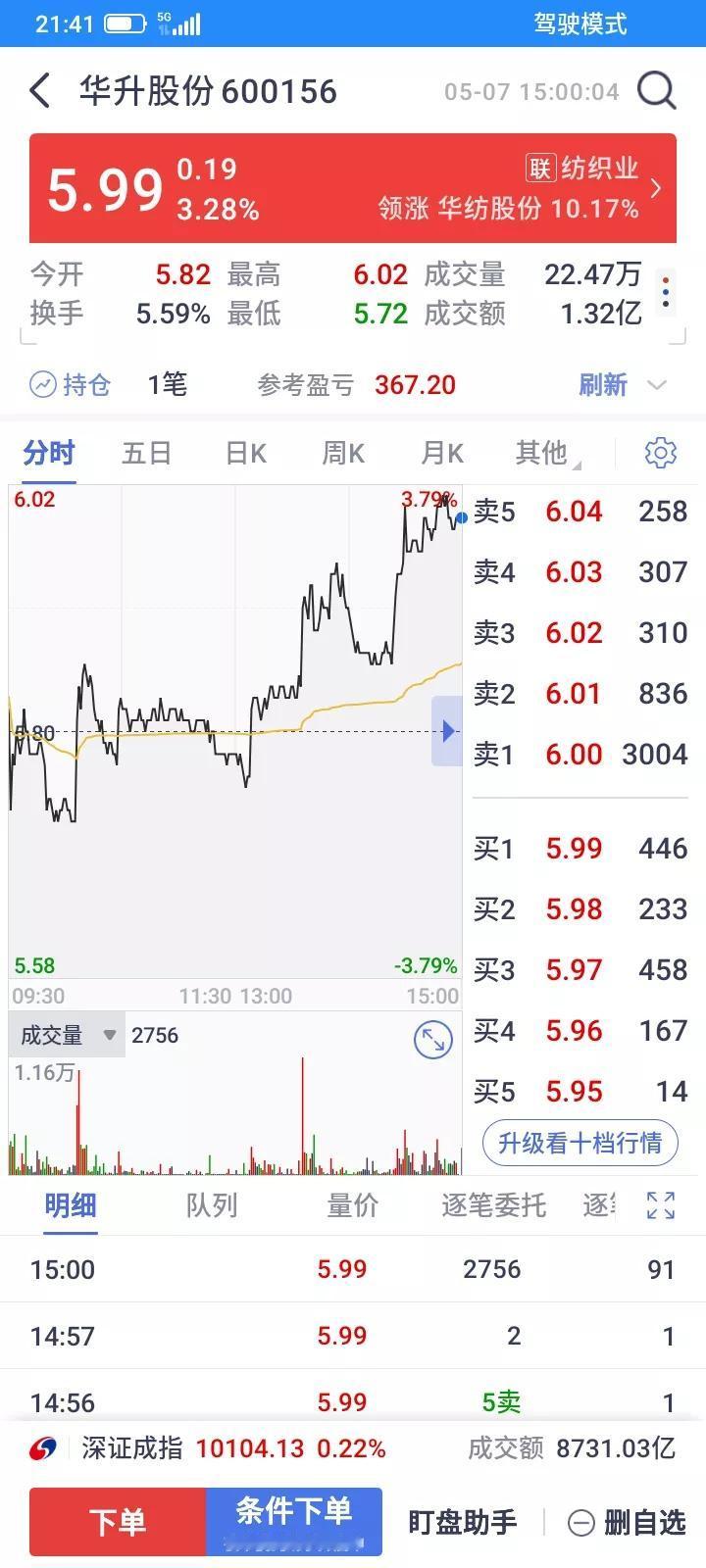Tap 升级看十档行情 button
Viewport: 706px width, 1568px height.
point(580,1143)
